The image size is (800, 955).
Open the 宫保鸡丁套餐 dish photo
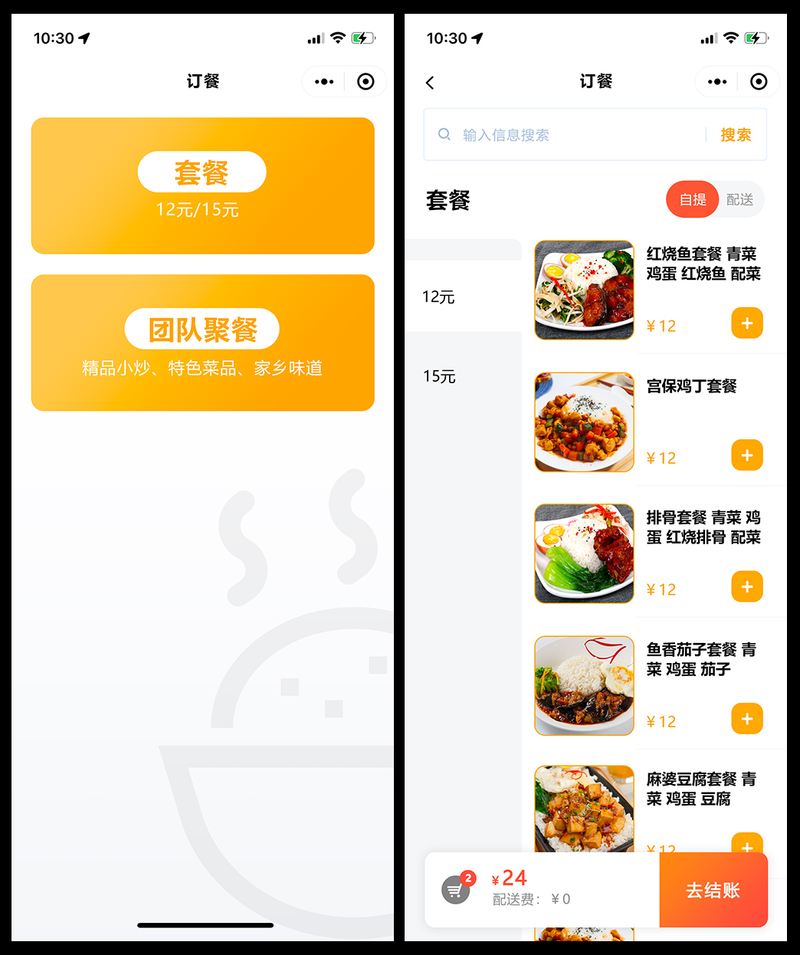click(x=584, y=422)
